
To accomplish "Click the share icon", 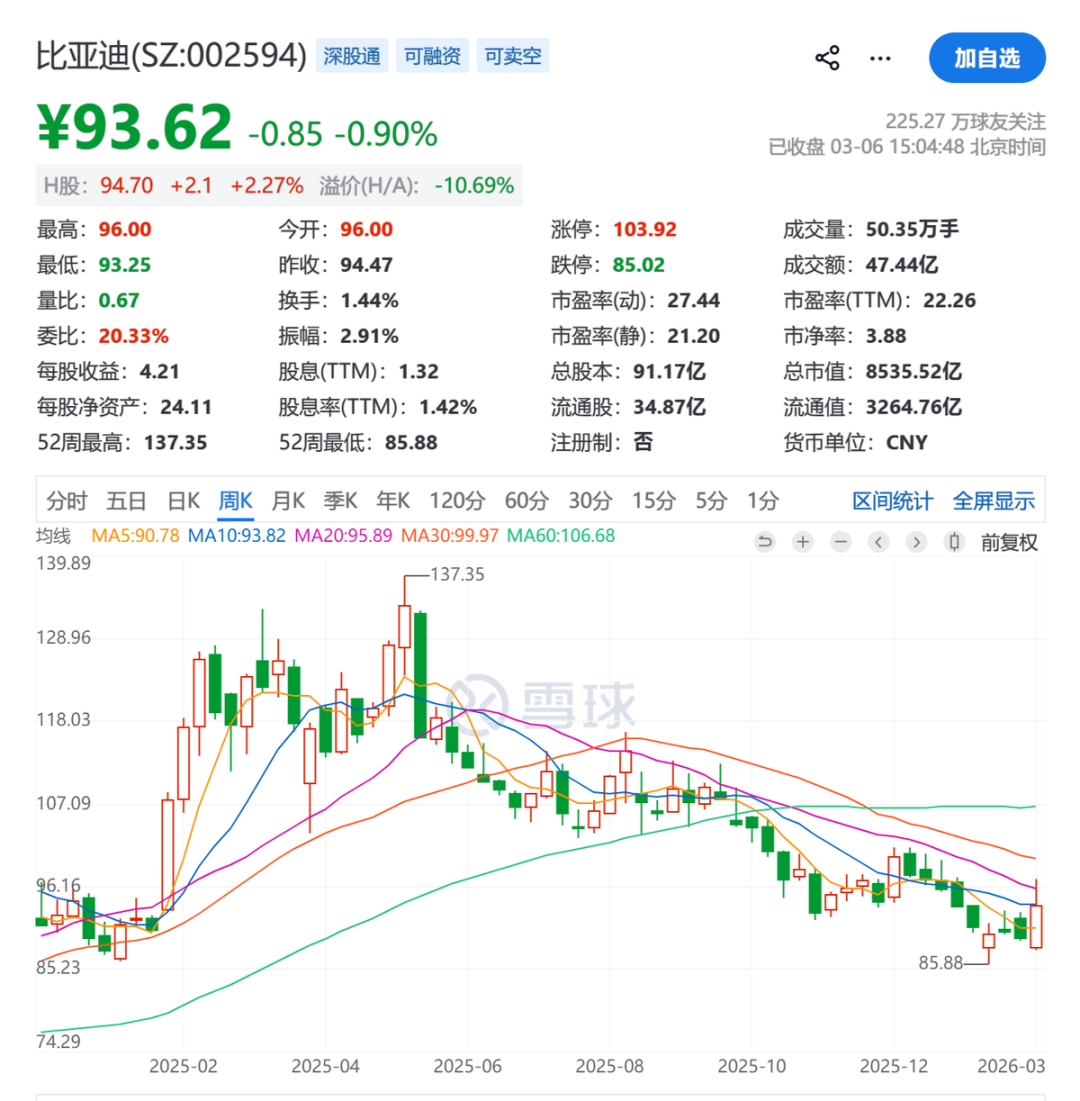I will point(827,57).
